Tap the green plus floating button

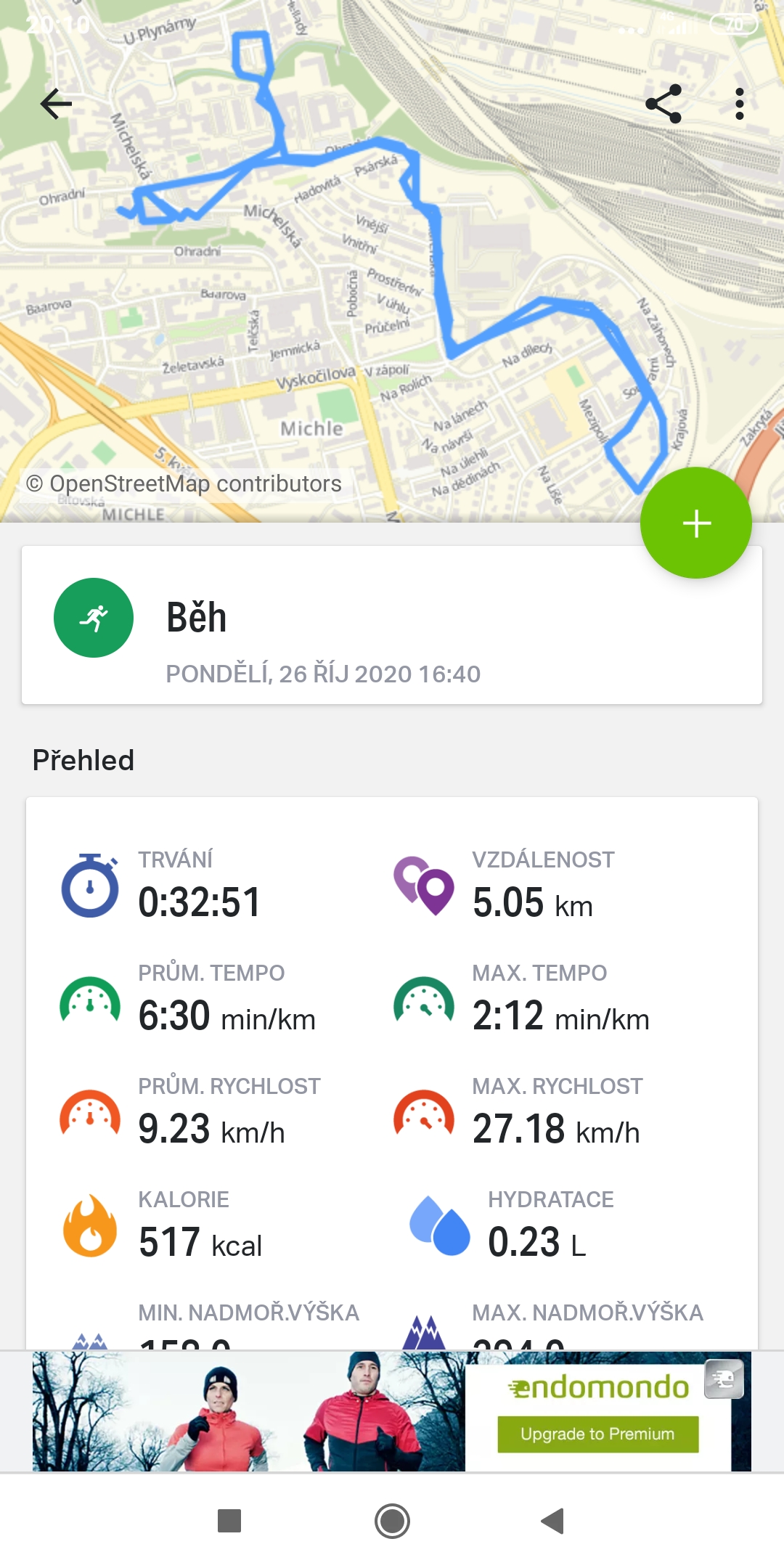point(695,523)
